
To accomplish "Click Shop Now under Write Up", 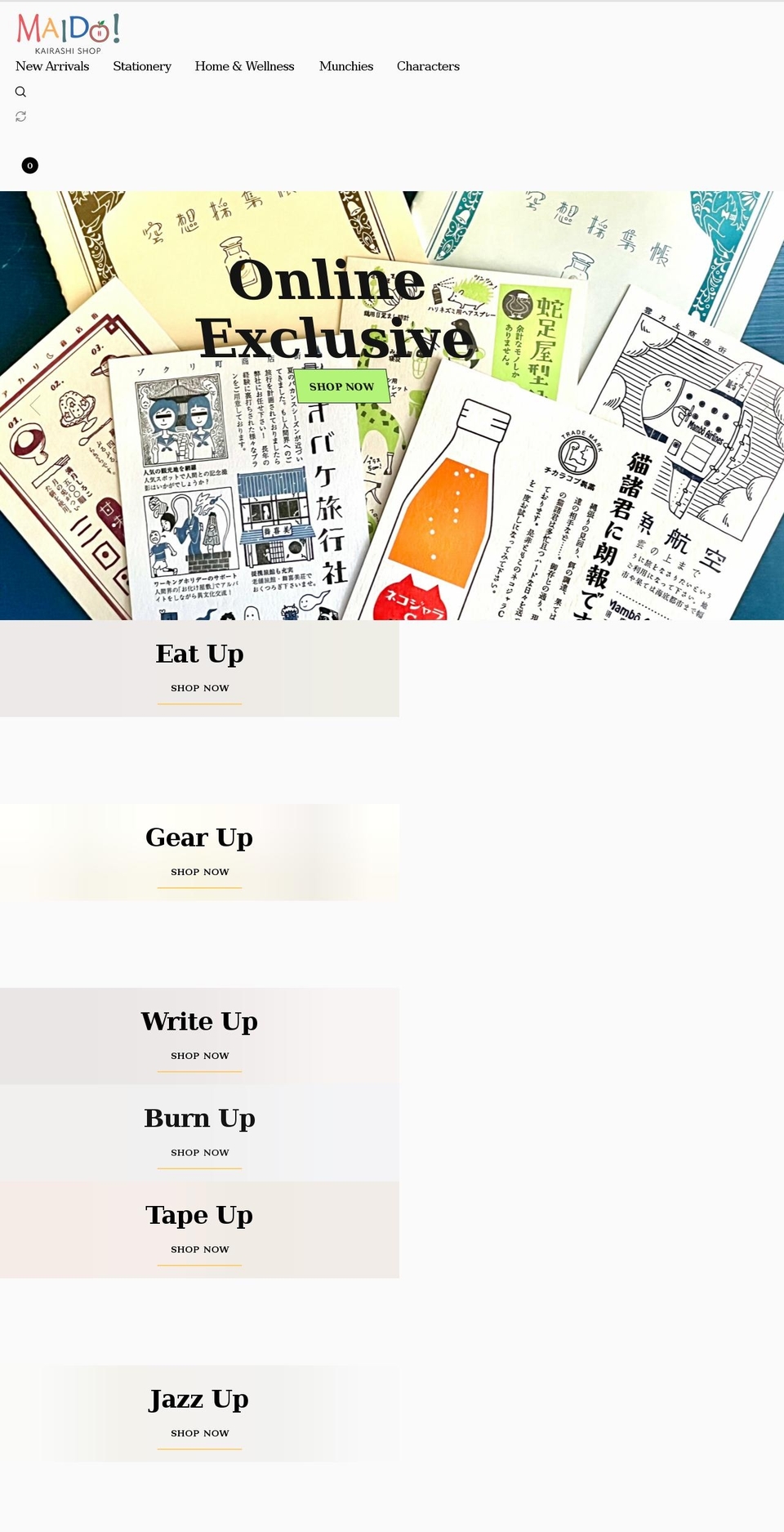I will 199,1056.
